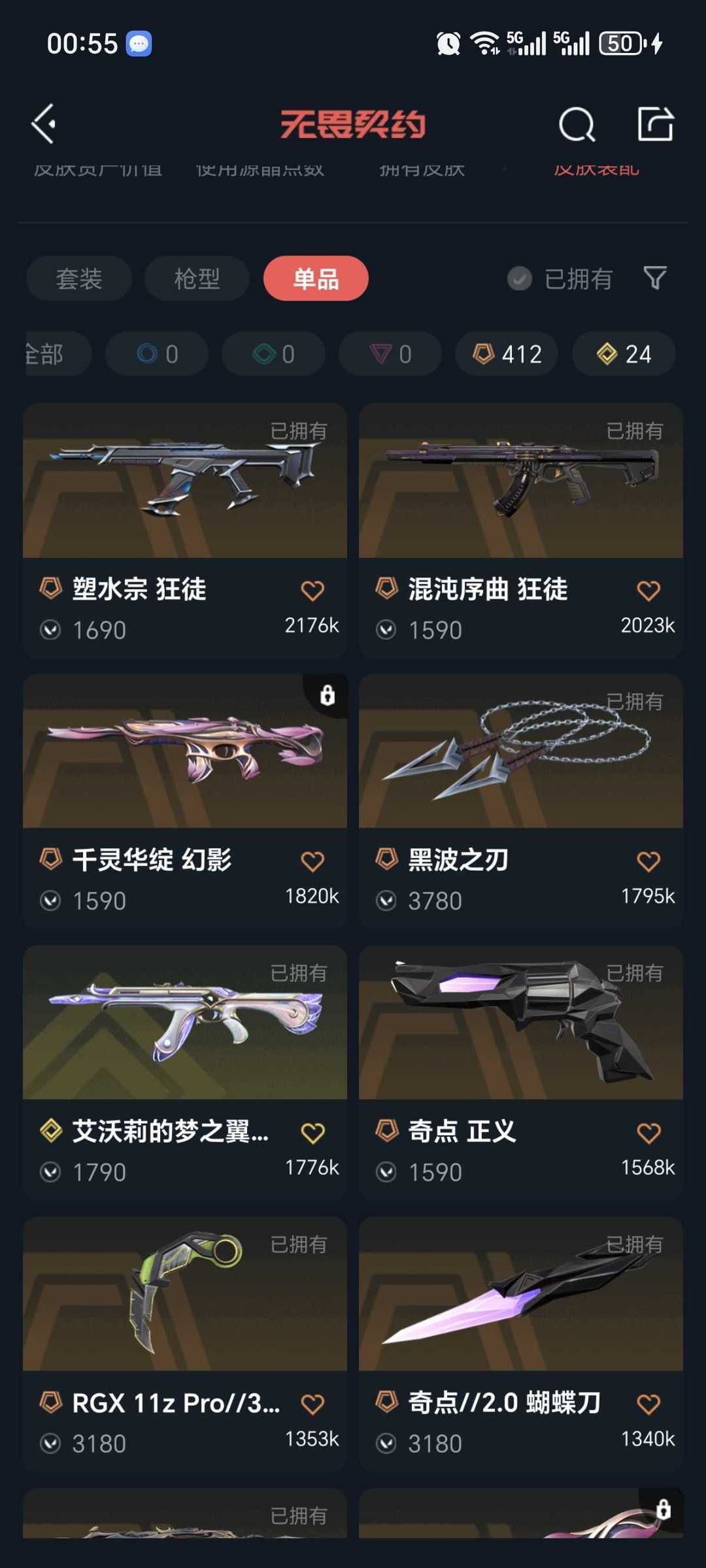This screenshot has height=1568, width=706.
Task: Open the 千灵华绽 幻影 skin card
Action: tap(185, 801)
